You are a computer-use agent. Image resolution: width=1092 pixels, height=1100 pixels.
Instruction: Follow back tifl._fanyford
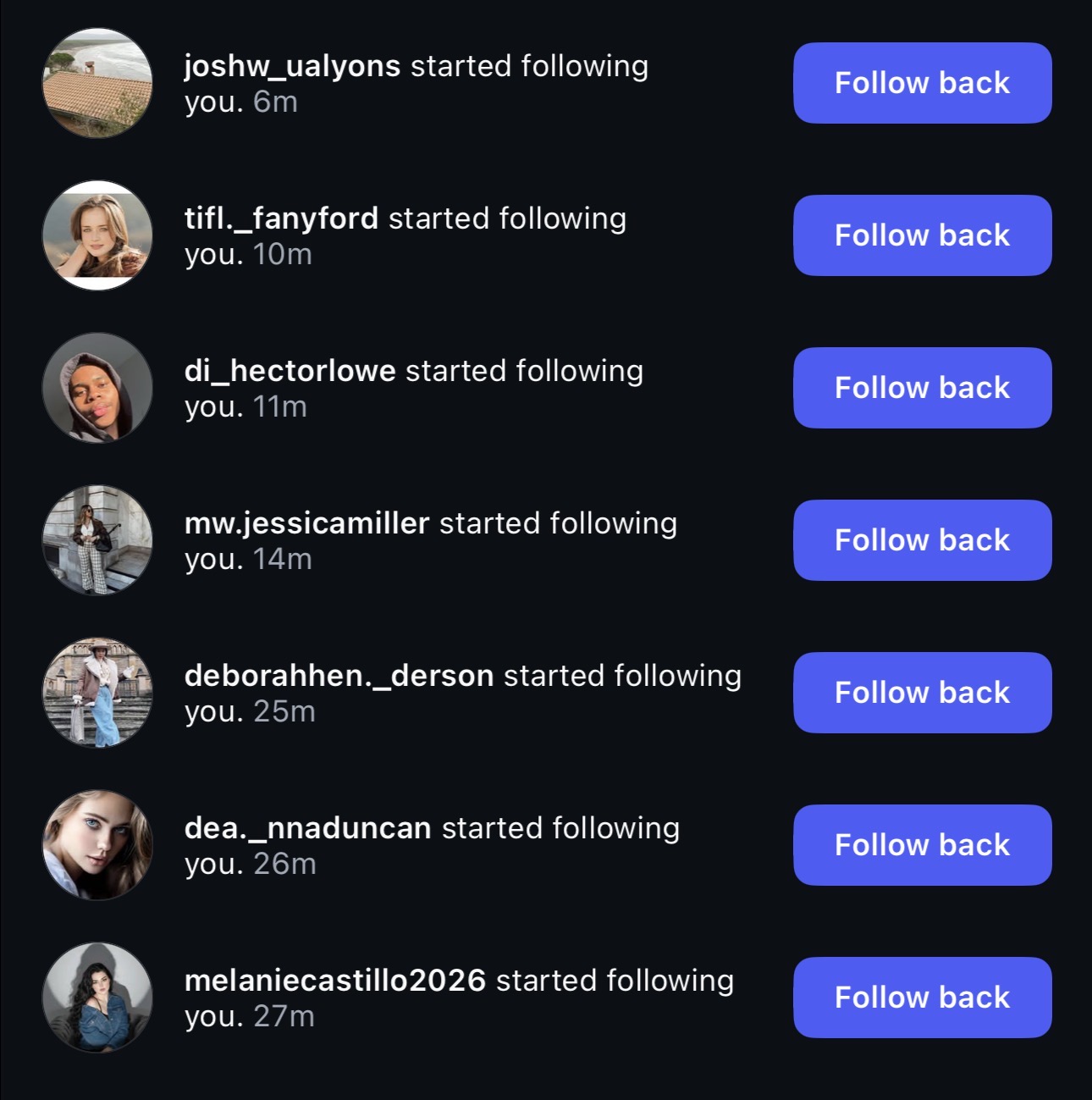click(x=922, y=235)
